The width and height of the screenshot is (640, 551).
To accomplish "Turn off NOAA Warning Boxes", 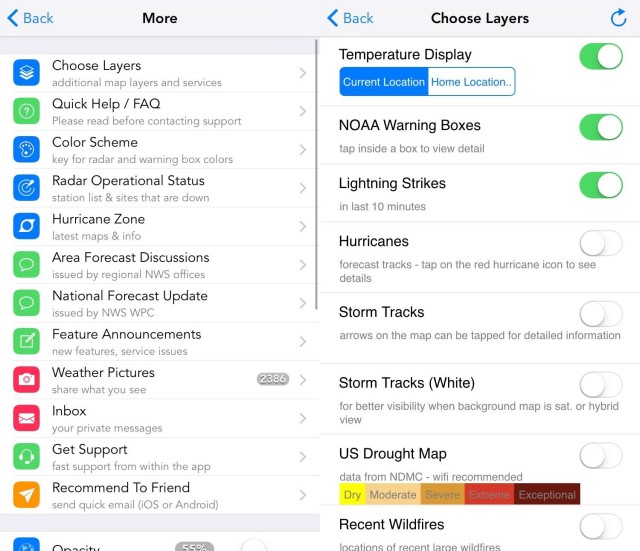I will click(600, 126).
